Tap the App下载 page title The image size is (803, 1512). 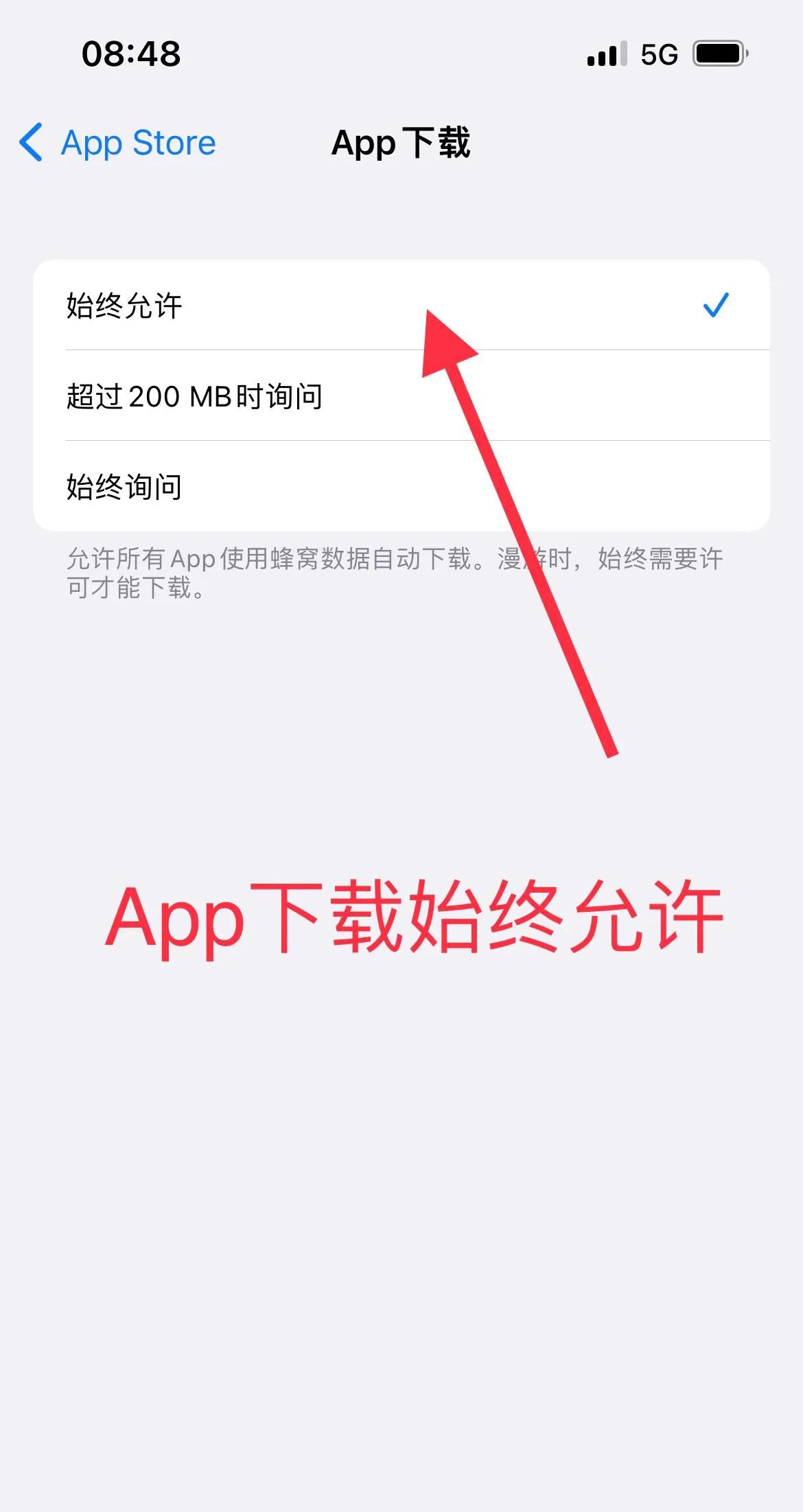click(x=400, y=143)
